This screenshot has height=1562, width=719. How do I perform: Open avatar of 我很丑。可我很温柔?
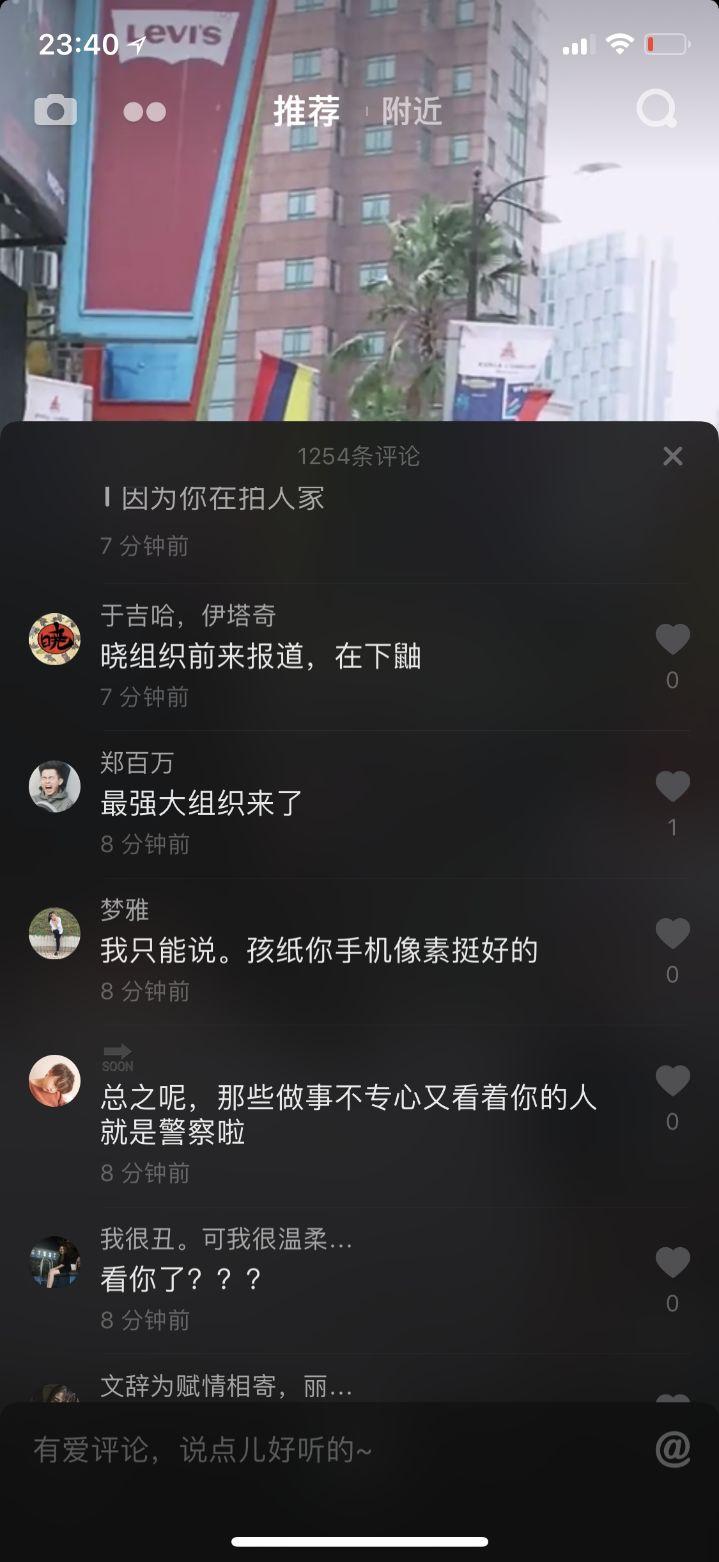(54, 1262)
